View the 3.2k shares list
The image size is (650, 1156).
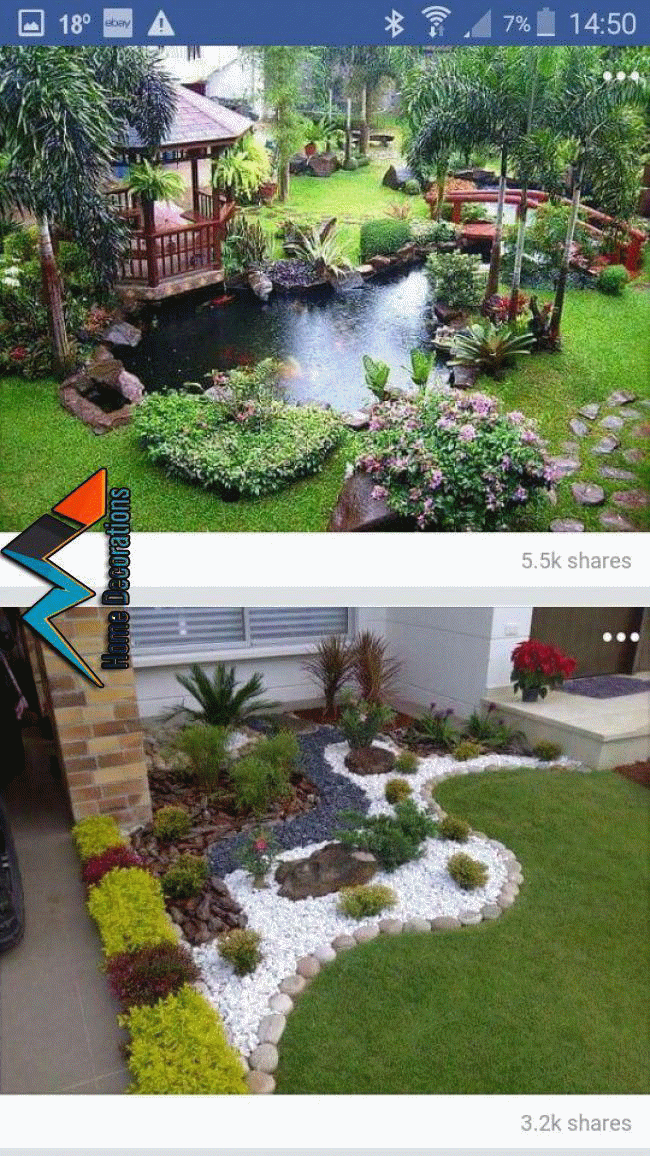pos(575,1123)
